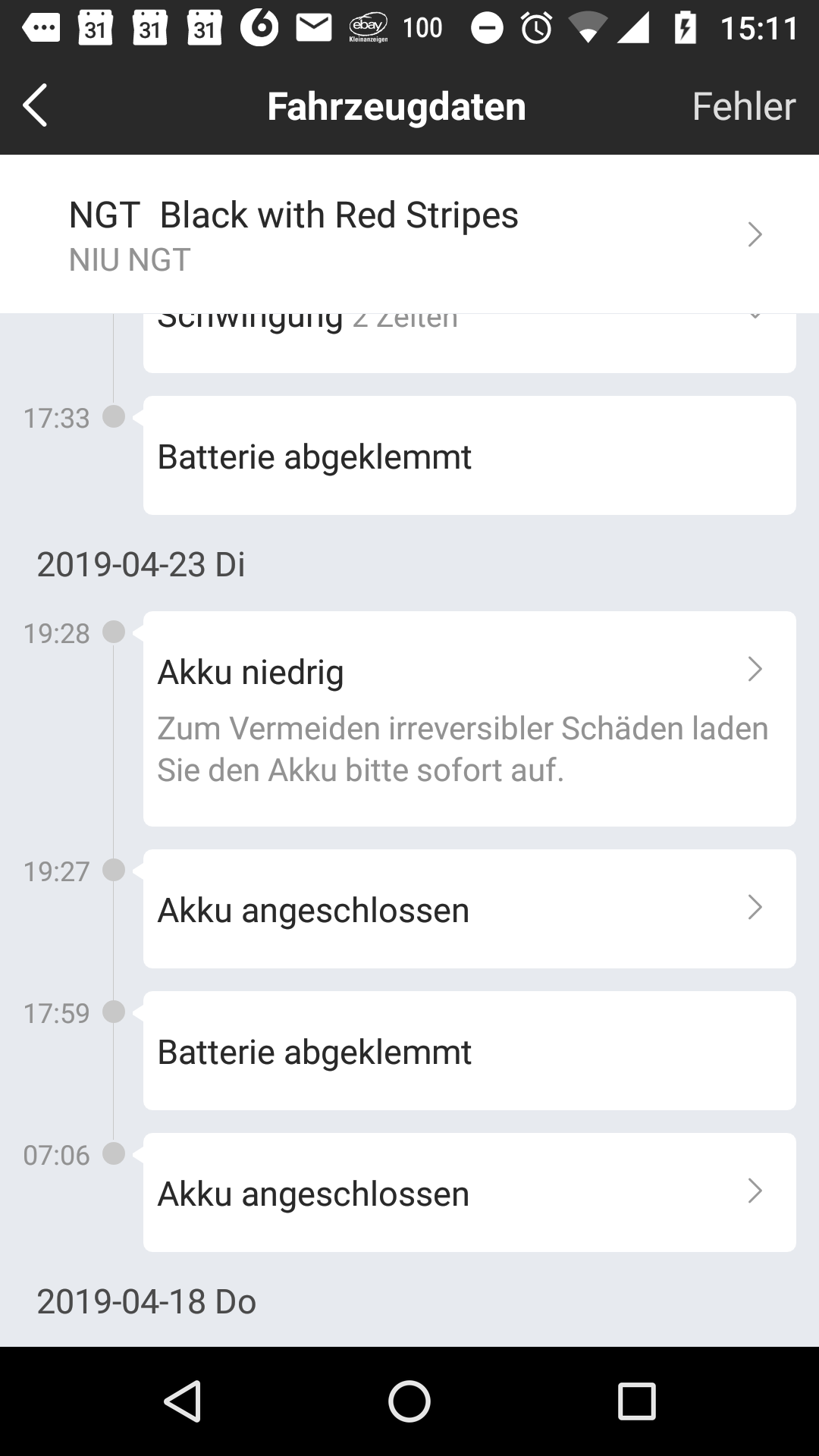Expand the Schwingung entry

469,341
